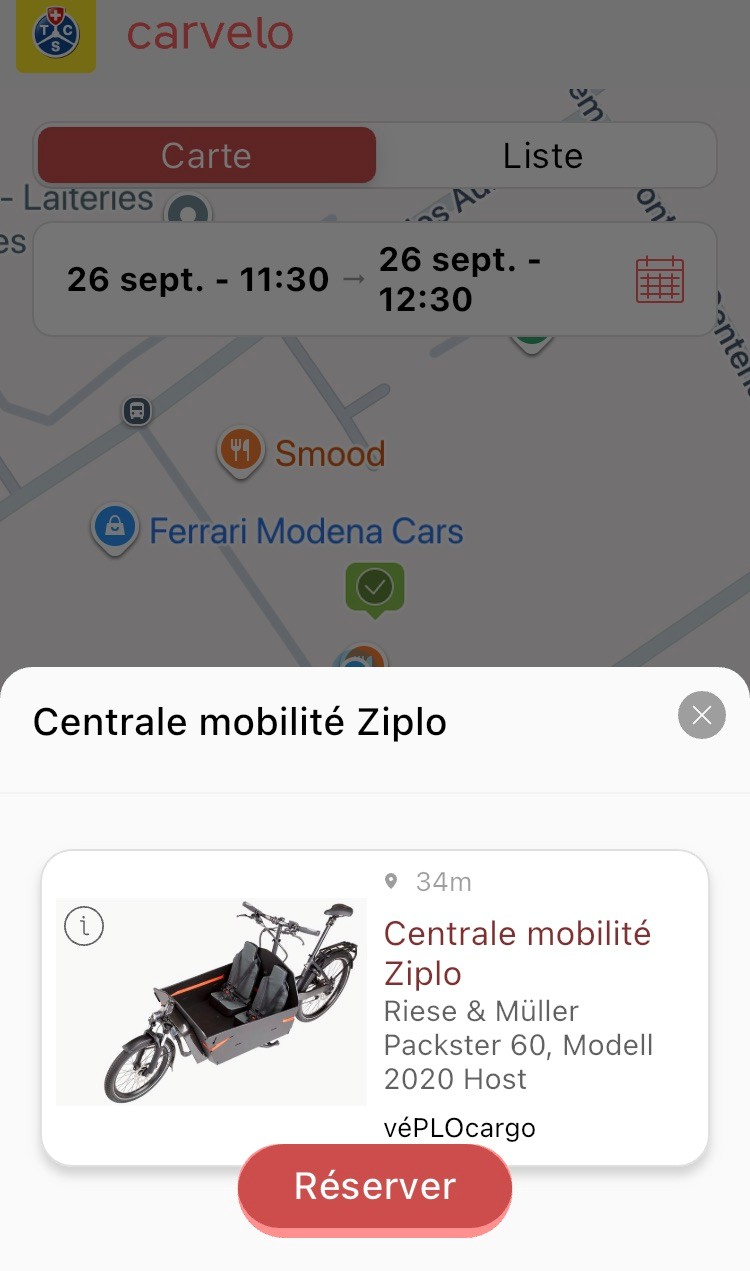Switch to the Carte view

point(207,156)
